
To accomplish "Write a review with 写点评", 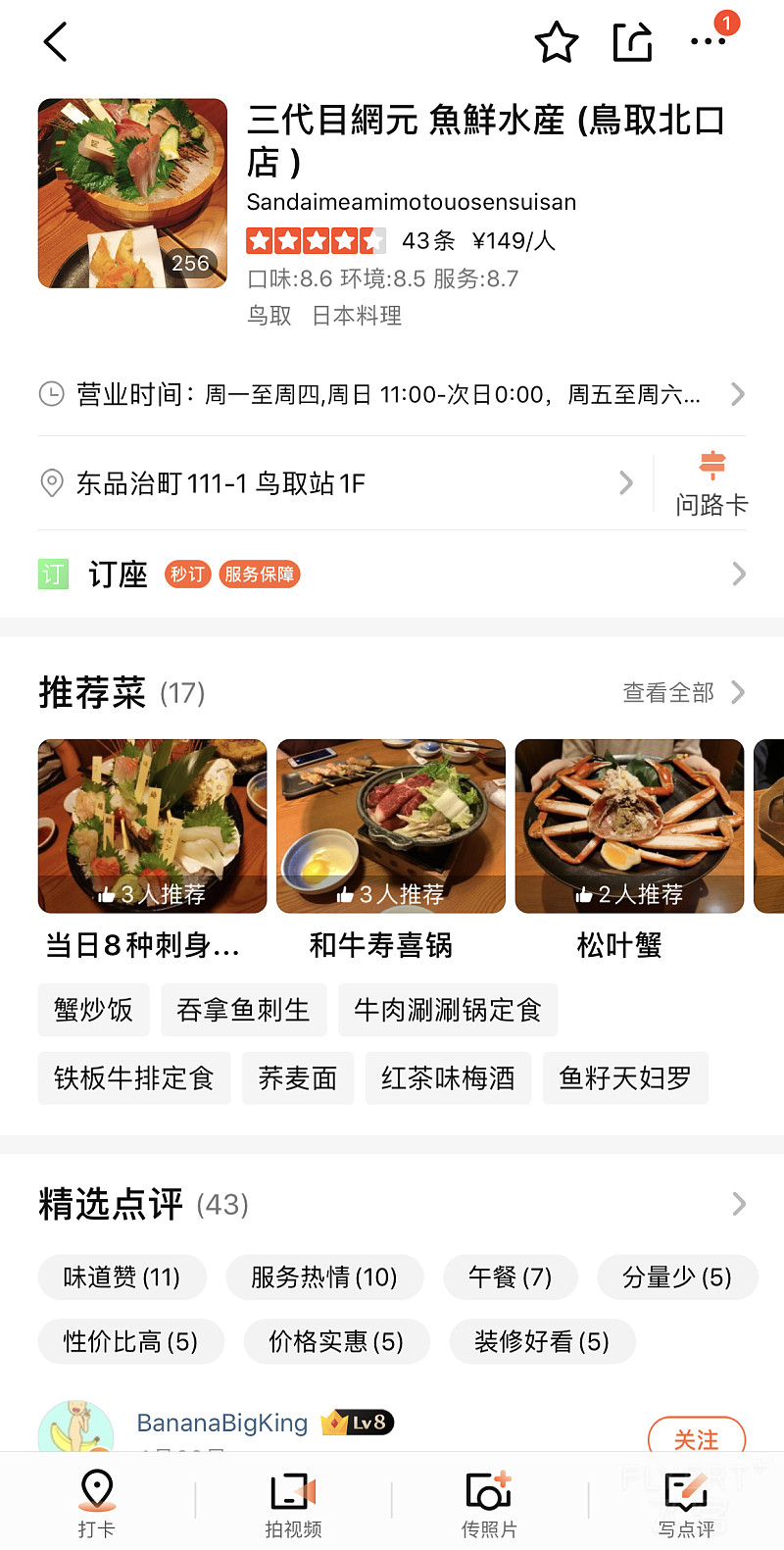I will click(686, 1502).
